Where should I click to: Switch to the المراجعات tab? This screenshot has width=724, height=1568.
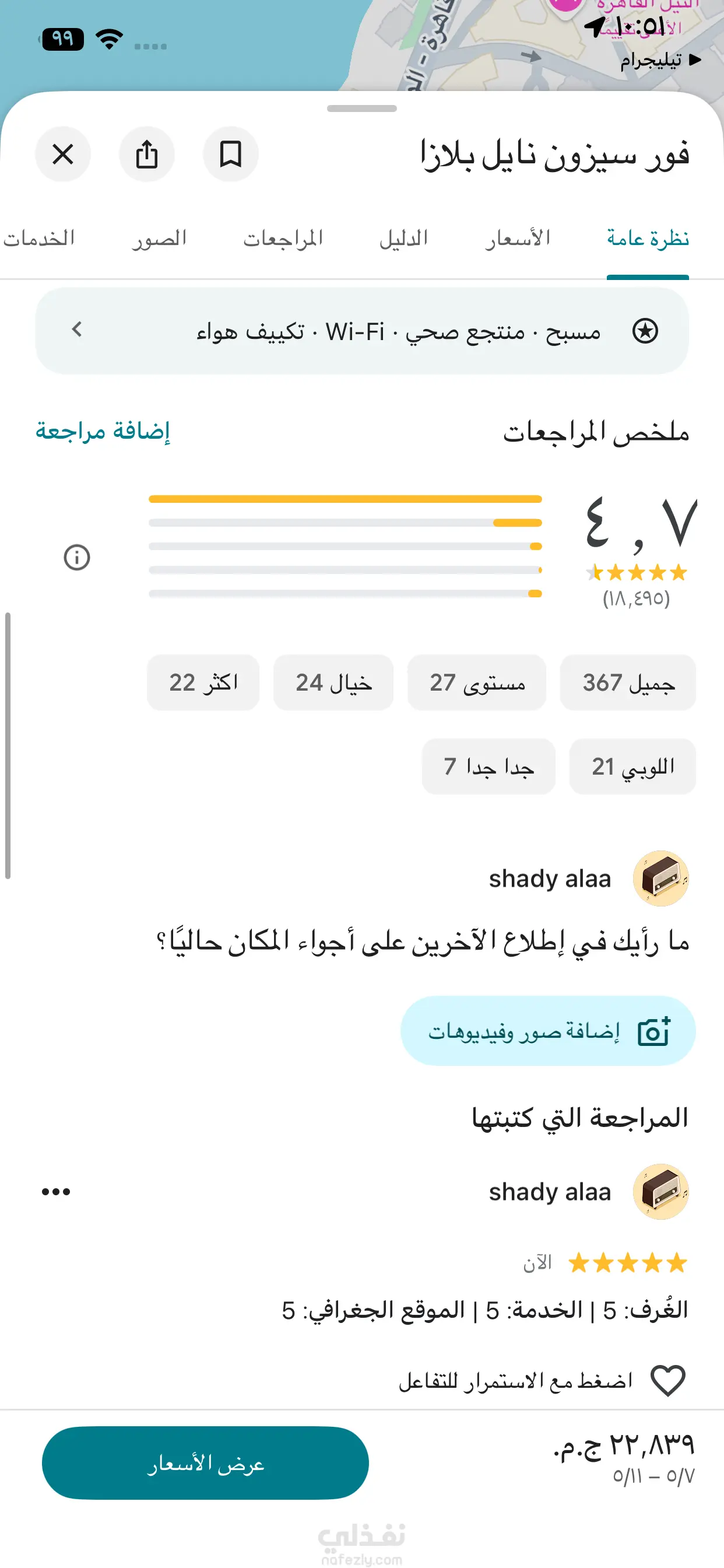tap(283, 239)
